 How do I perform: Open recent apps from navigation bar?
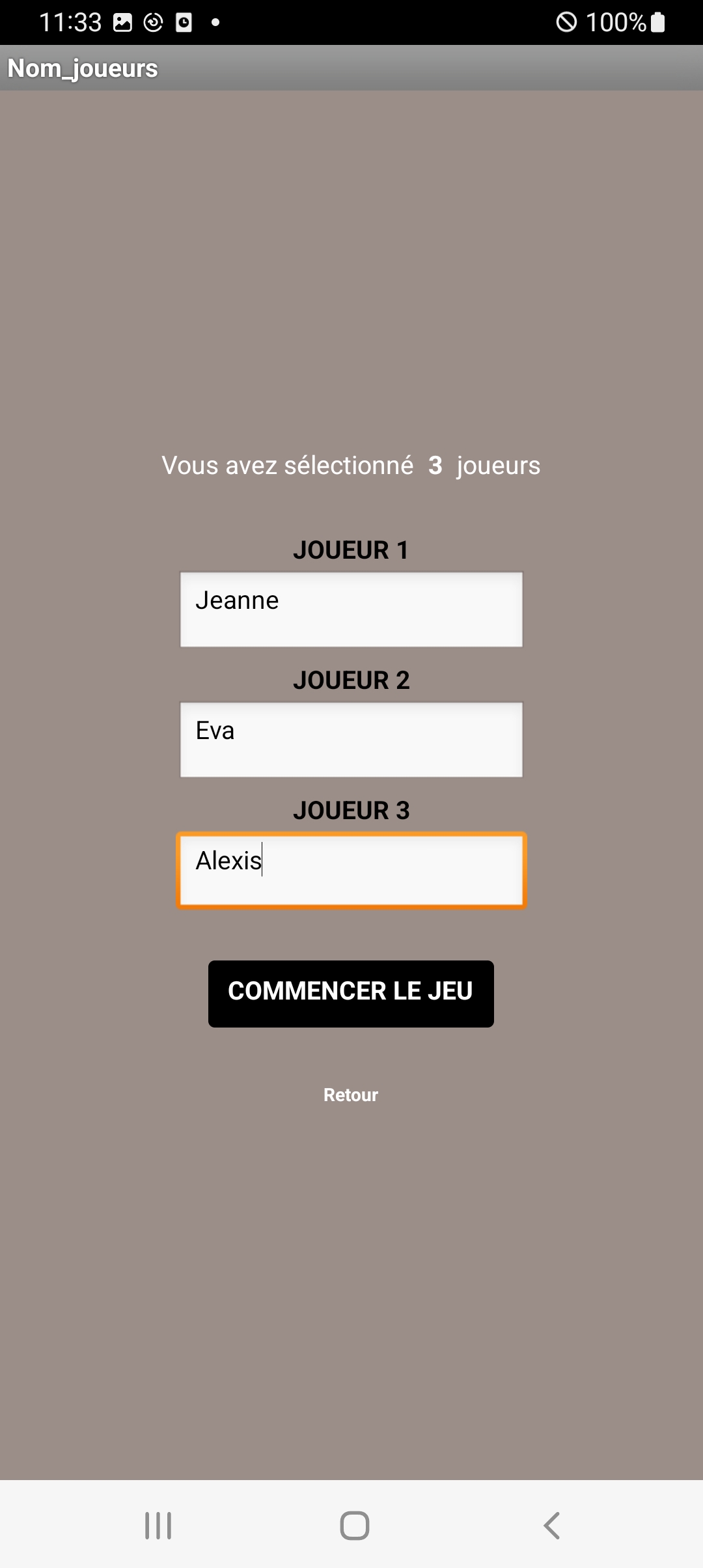click(x=158, y=1525)
